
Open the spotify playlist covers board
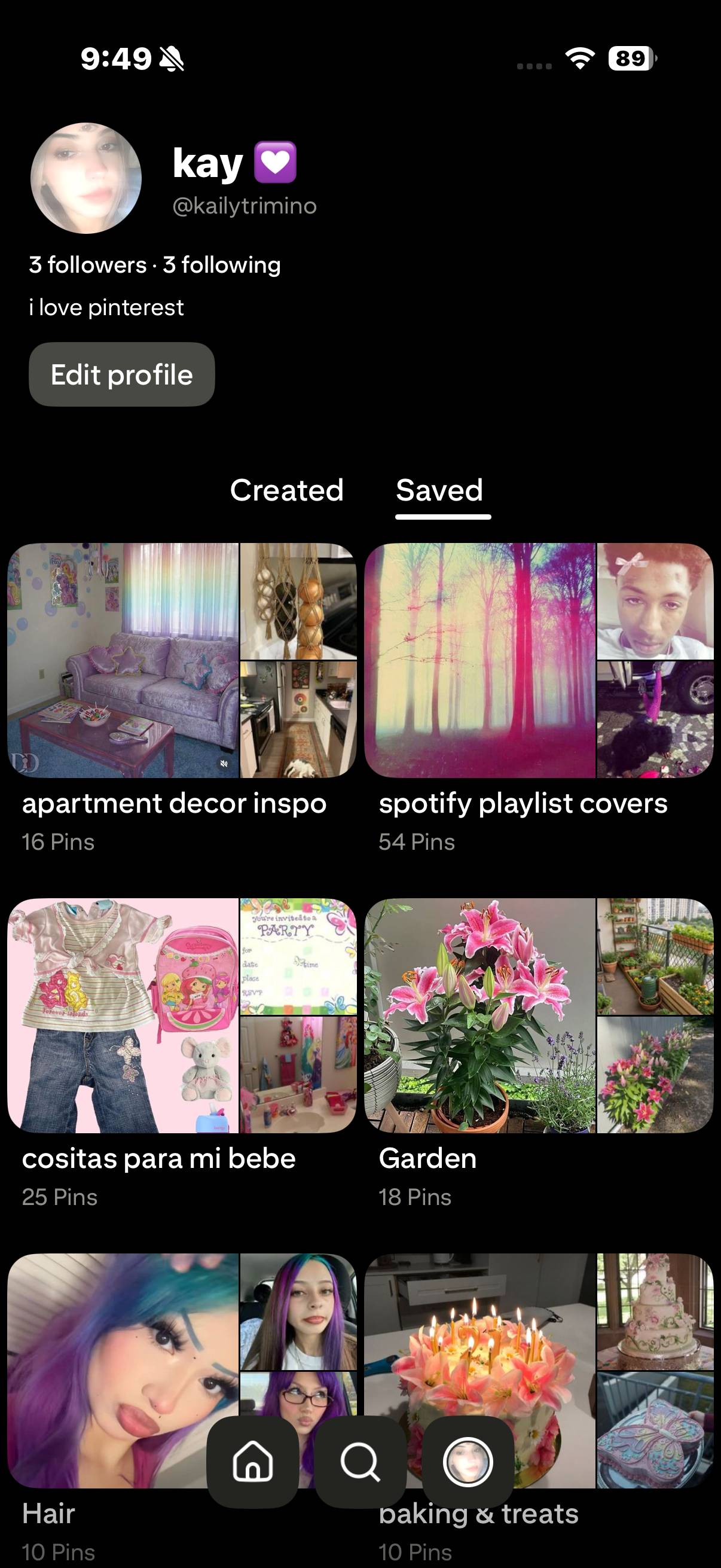click(539, 660)
